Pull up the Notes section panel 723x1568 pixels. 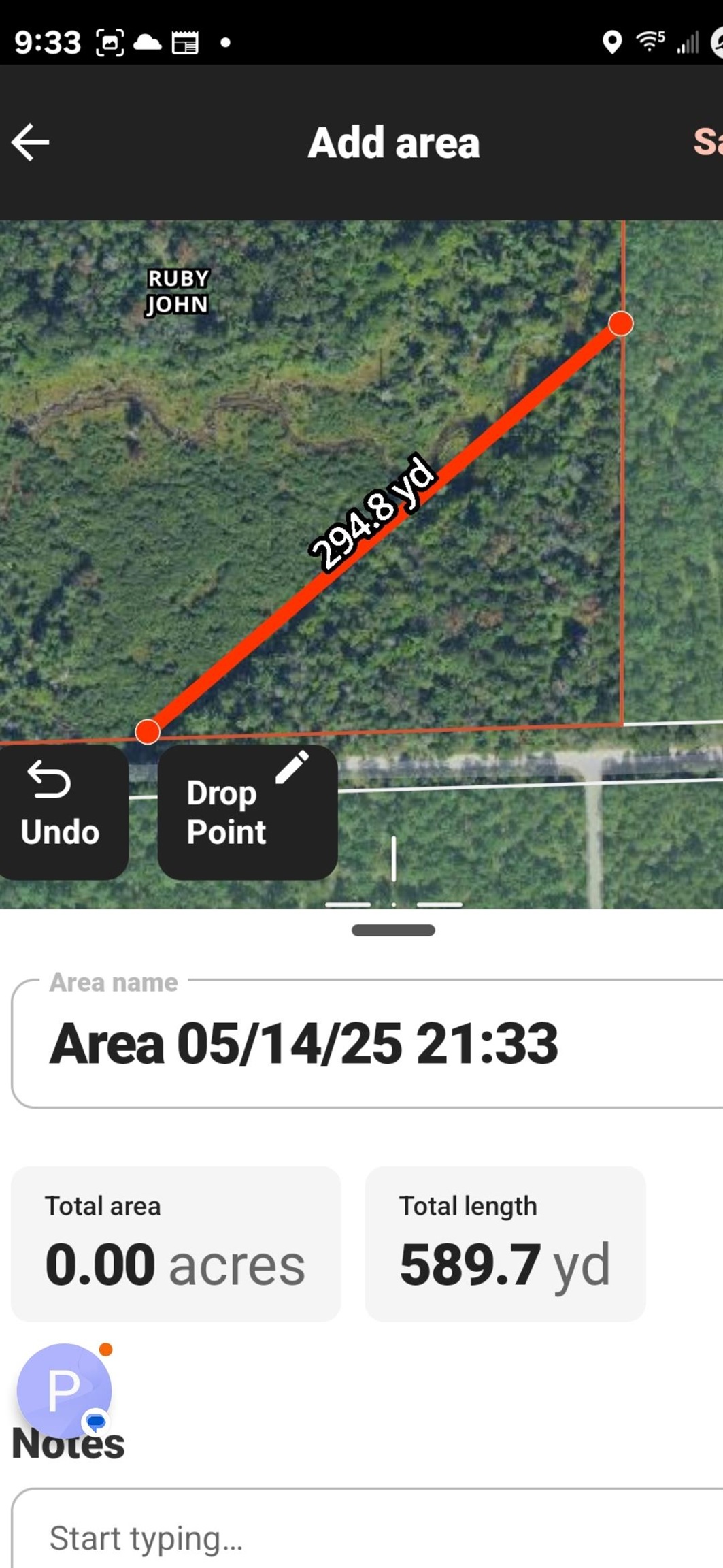pyautogui.click(x=68, y=1441)
